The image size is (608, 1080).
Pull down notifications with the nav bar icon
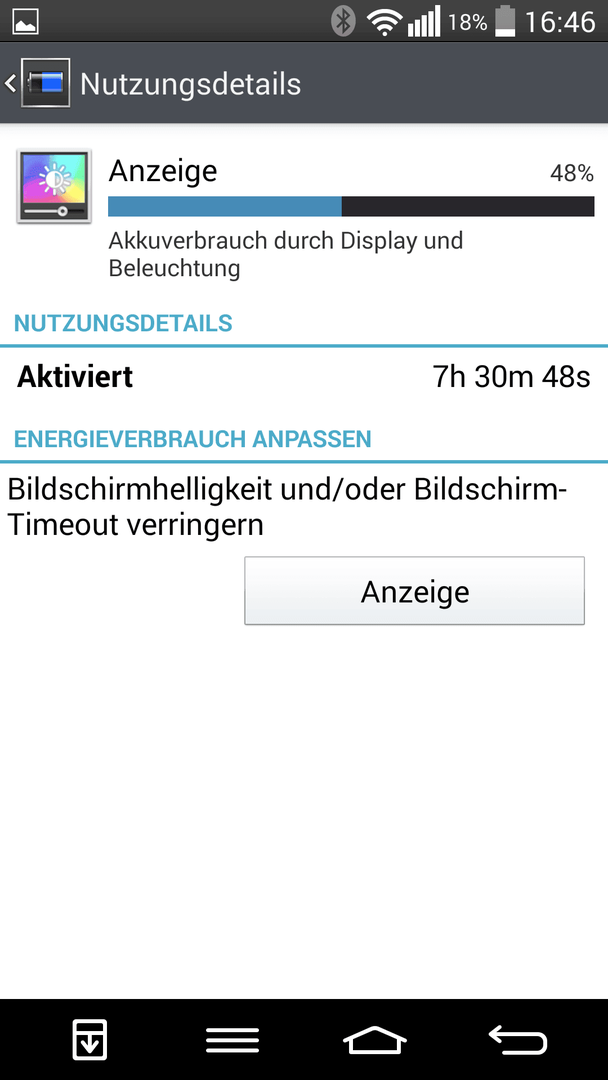[90, 1039]
